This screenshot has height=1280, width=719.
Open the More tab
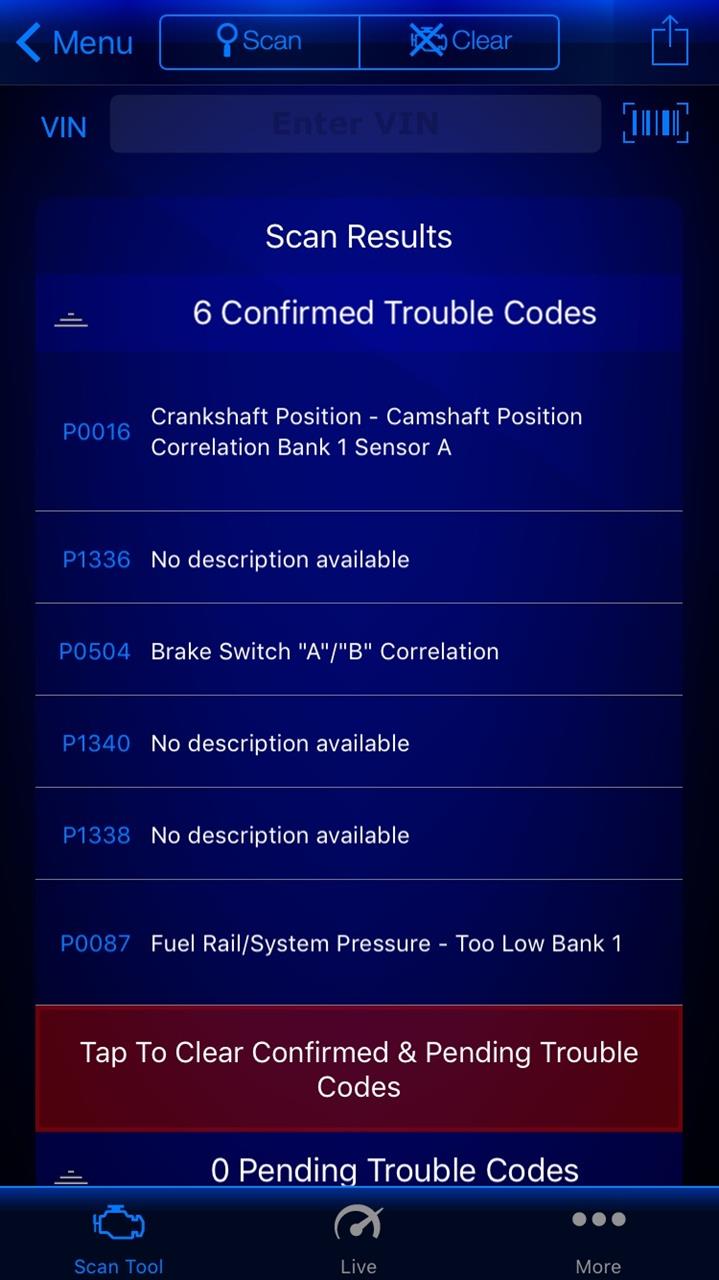coord(598,1238)
